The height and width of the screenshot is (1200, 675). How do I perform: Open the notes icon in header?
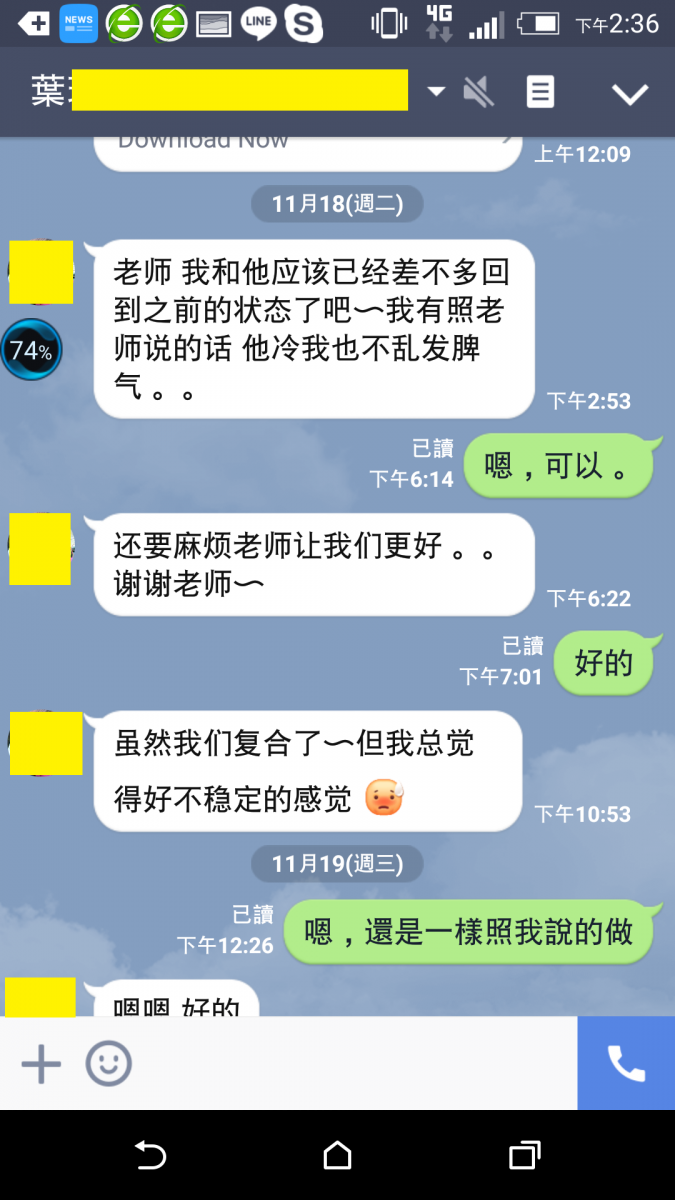(540, 93)
